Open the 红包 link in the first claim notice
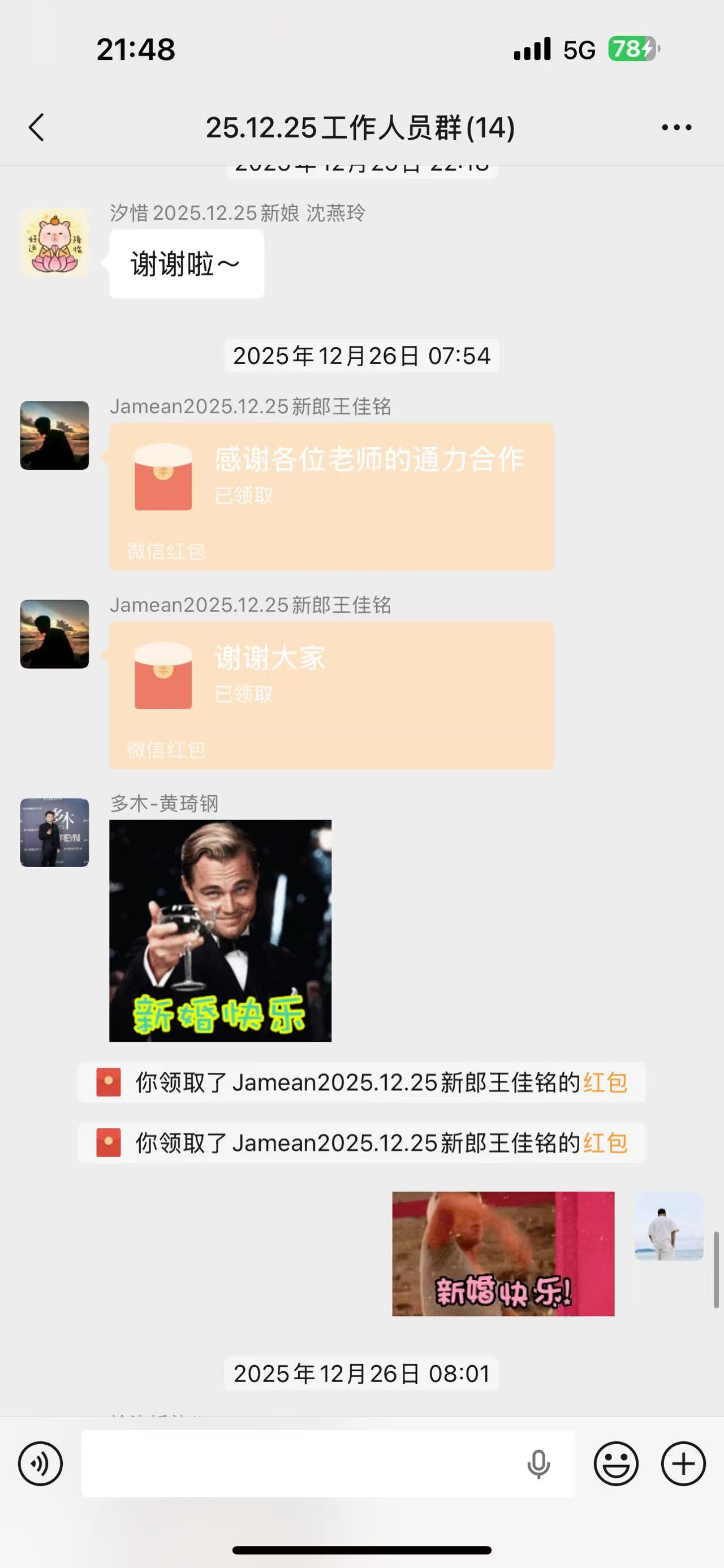This screenshot has height=1568, width=724. (605, 1082)
